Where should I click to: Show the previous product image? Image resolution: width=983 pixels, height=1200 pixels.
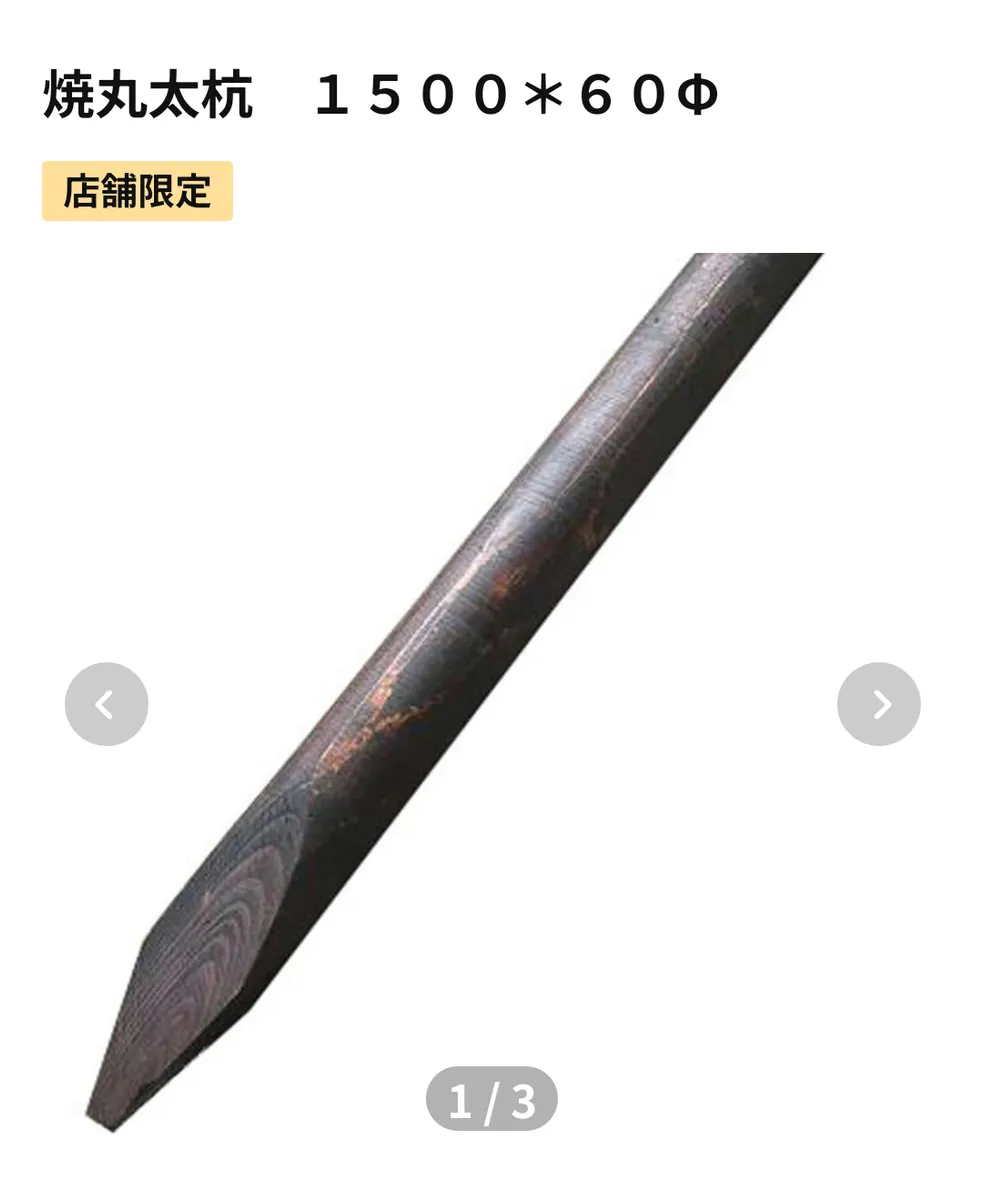coord(106,704)
